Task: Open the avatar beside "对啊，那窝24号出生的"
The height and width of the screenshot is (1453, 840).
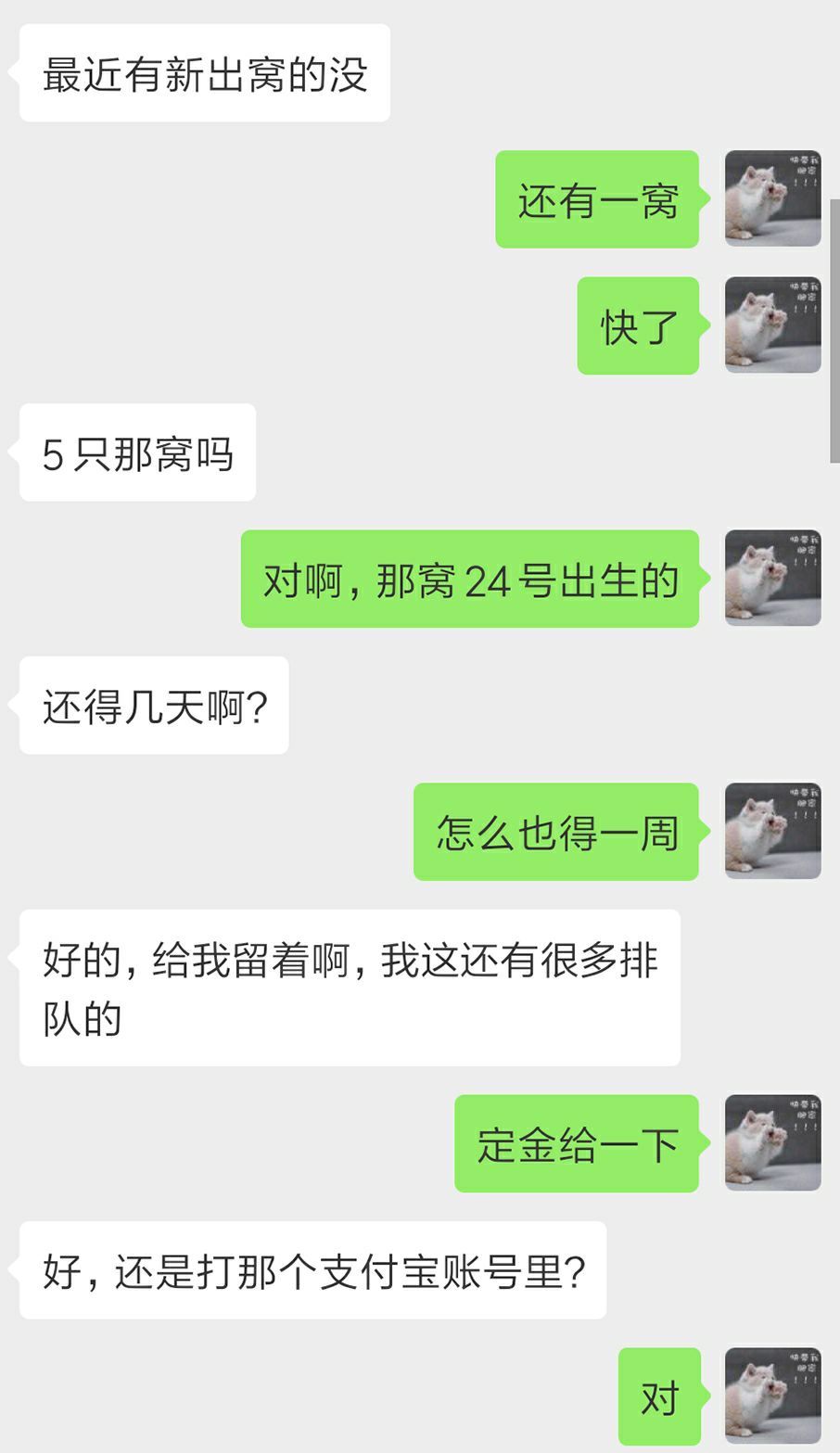Action: (774, 578)
